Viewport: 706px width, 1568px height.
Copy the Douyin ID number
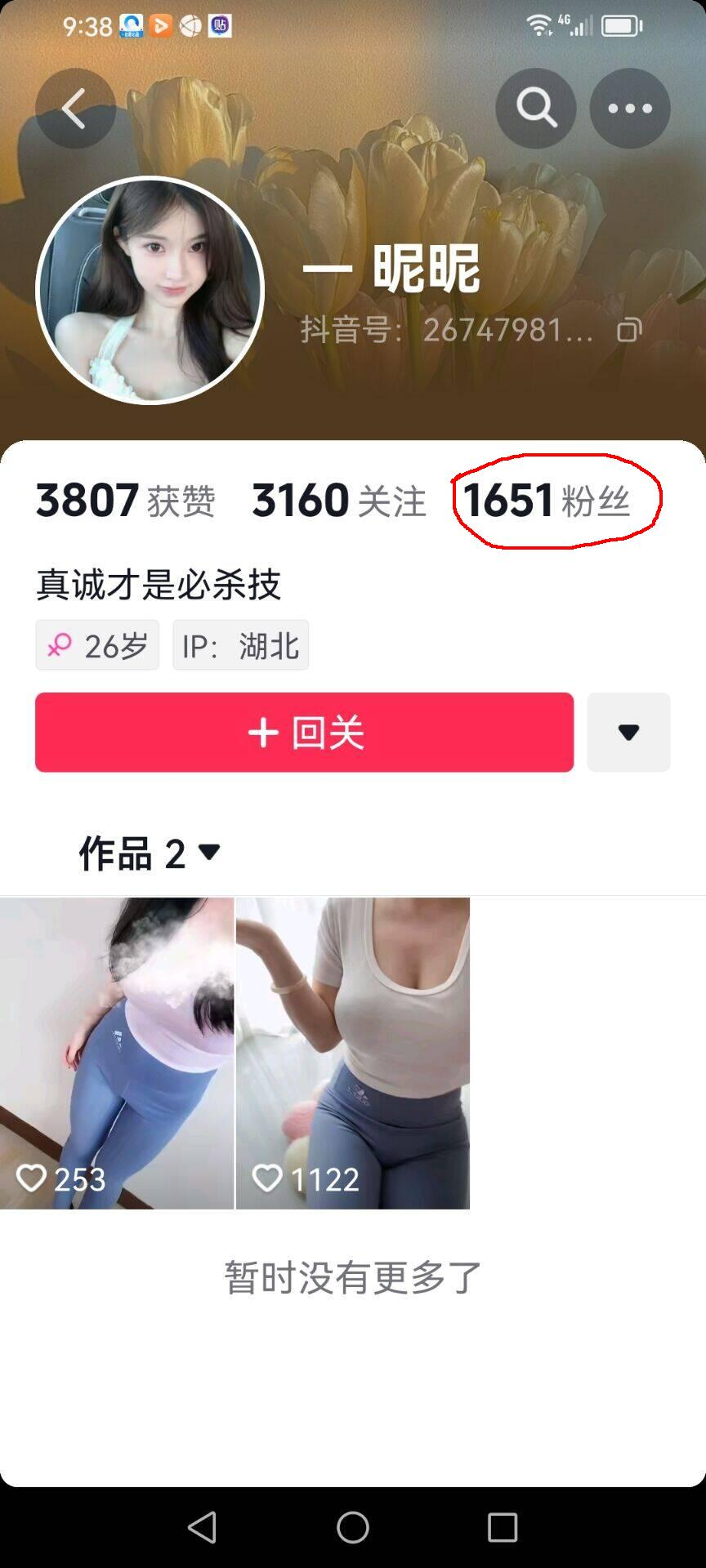coord(629,330)
